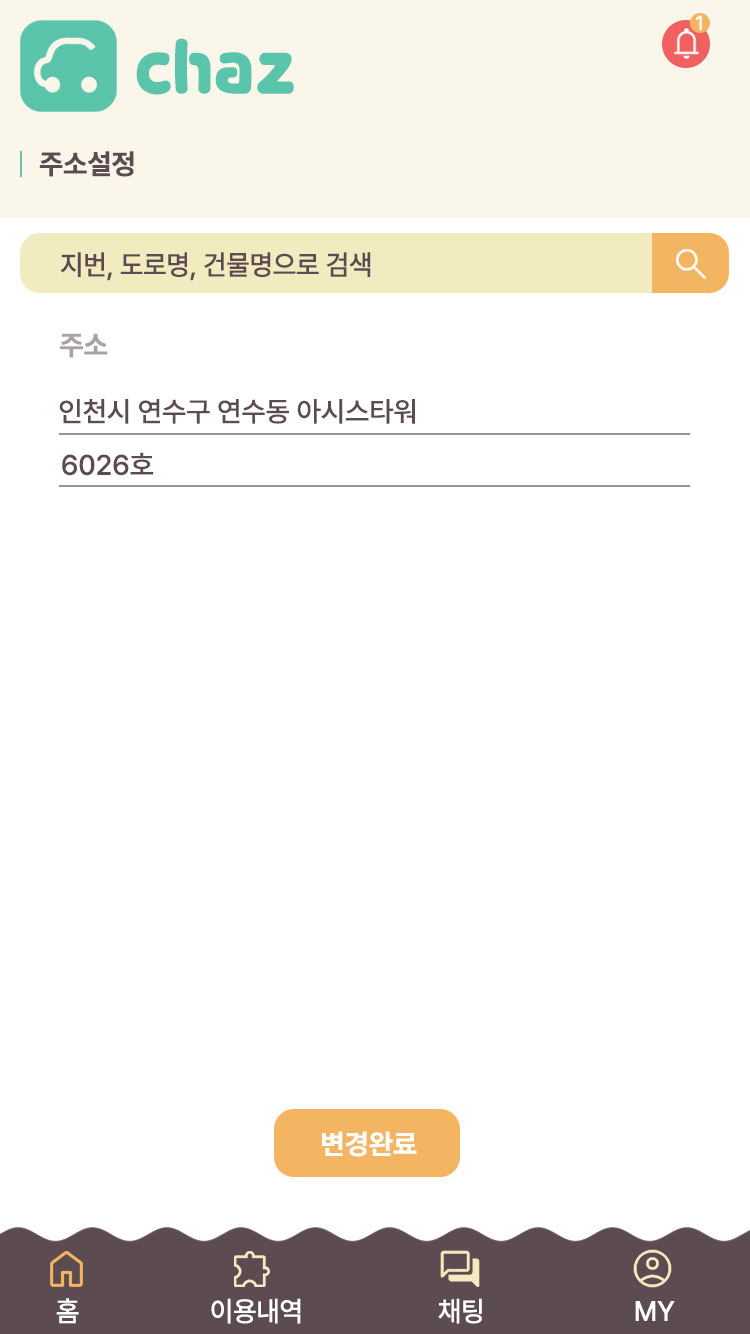Open the notifications bell
The height and width of the screenshot is (1334, 750).
click(687, 43)
